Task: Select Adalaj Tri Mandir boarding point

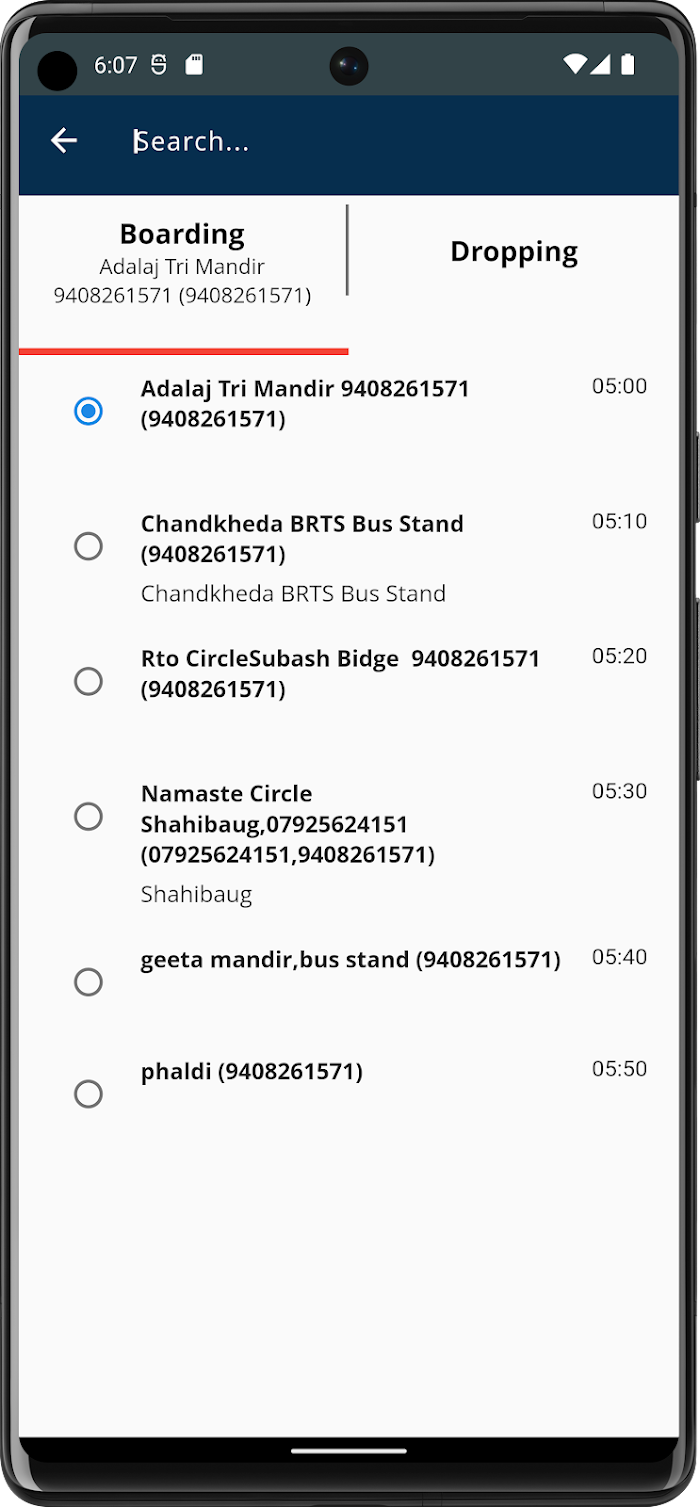Action: pyautogui.click(x=349, y=411)
